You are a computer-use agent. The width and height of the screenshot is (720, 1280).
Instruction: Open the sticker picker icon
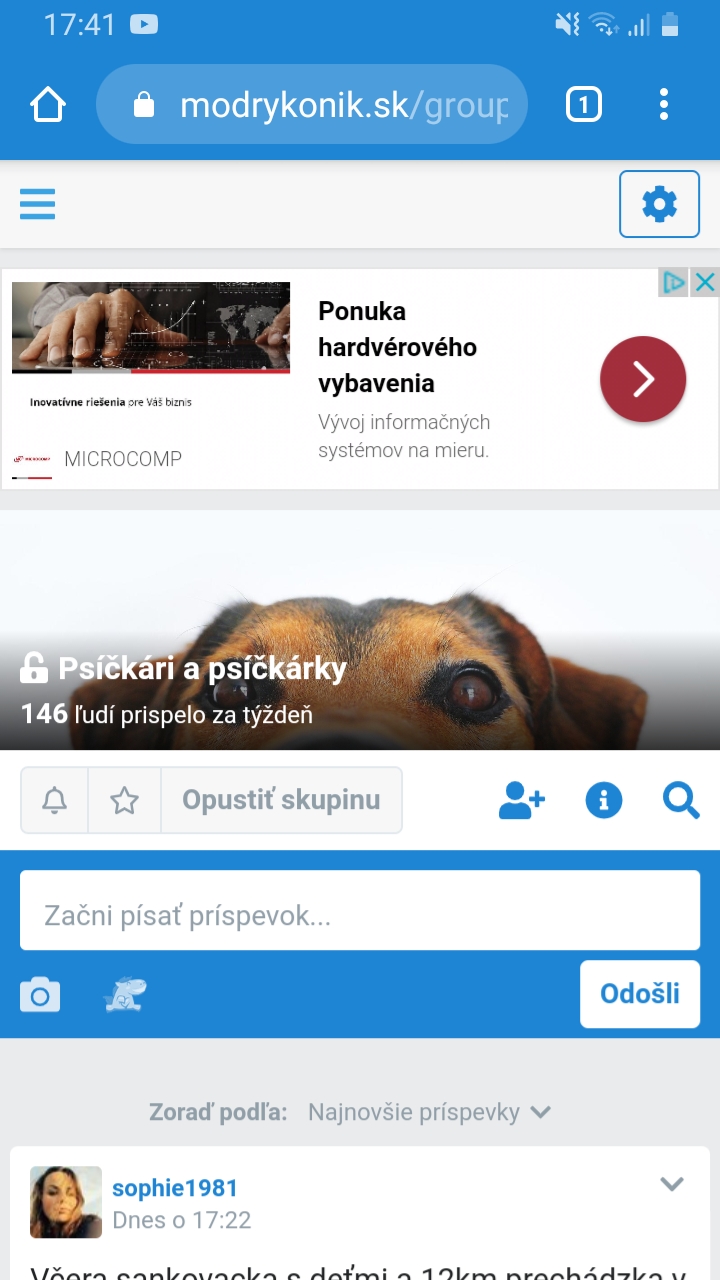pos(125,994)
